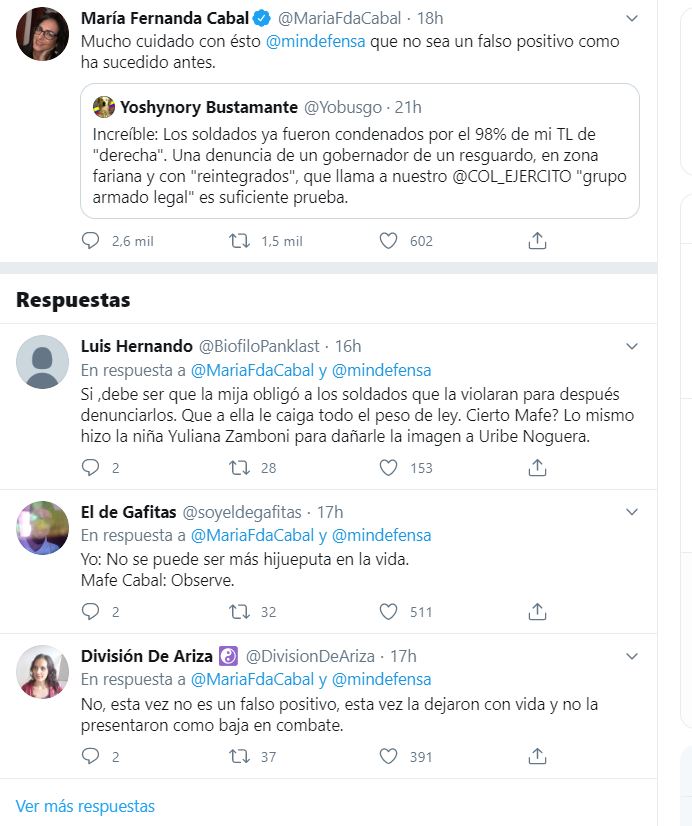Screen dimensions: 692x826
Task: Tap Ver más respuestas link
Action: point(85,806)
